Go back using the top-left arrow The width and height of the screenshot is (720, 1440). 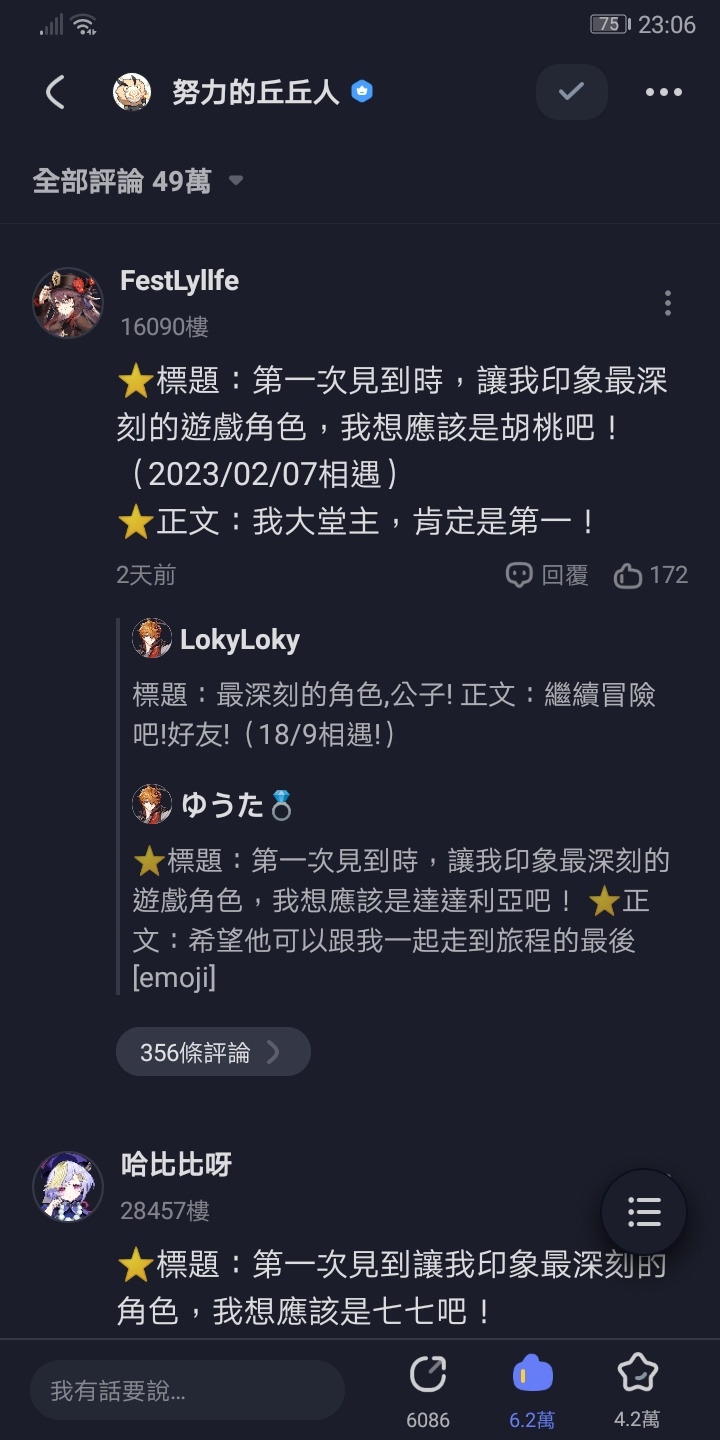point(55,93)
